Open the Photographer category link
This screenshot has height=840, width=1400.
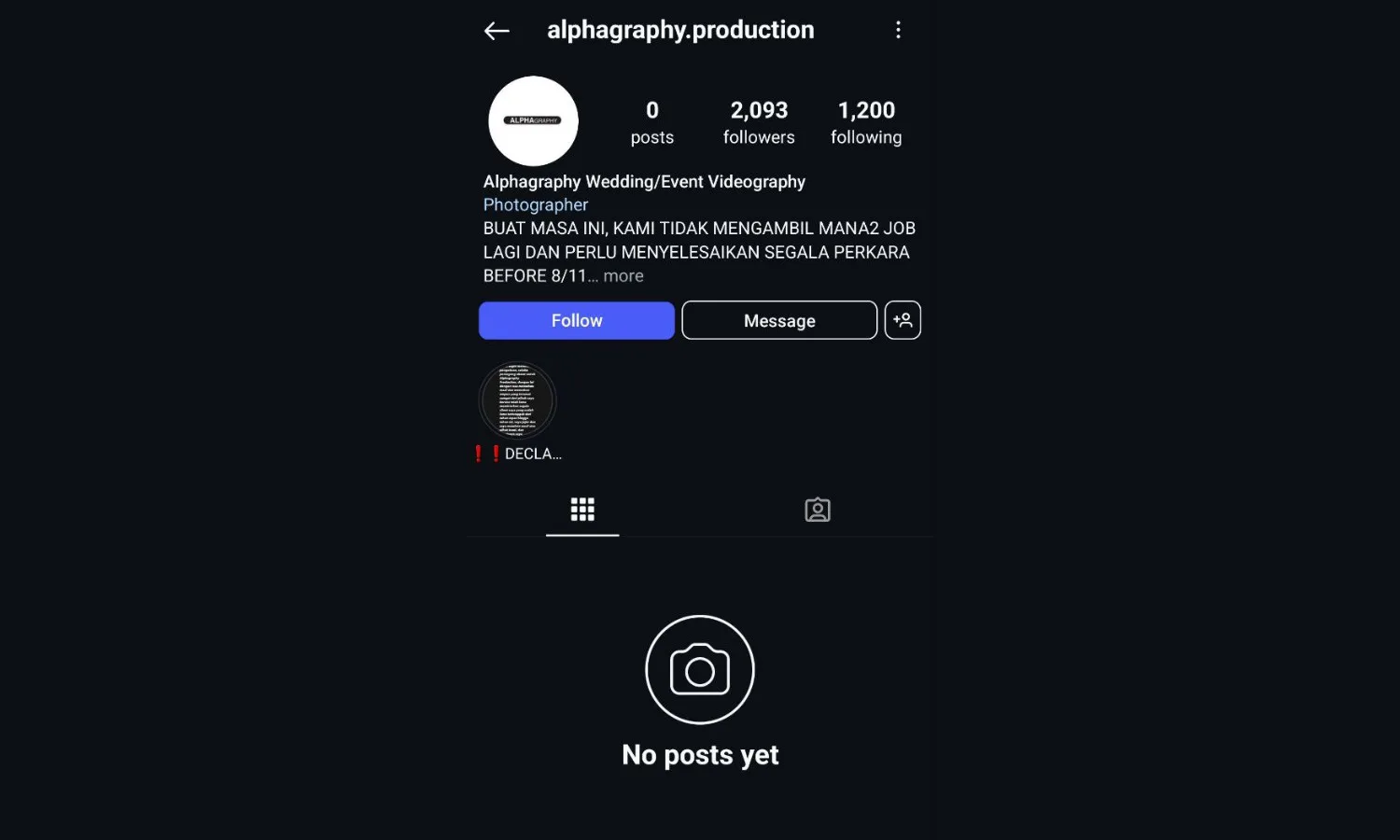[536, 205]
